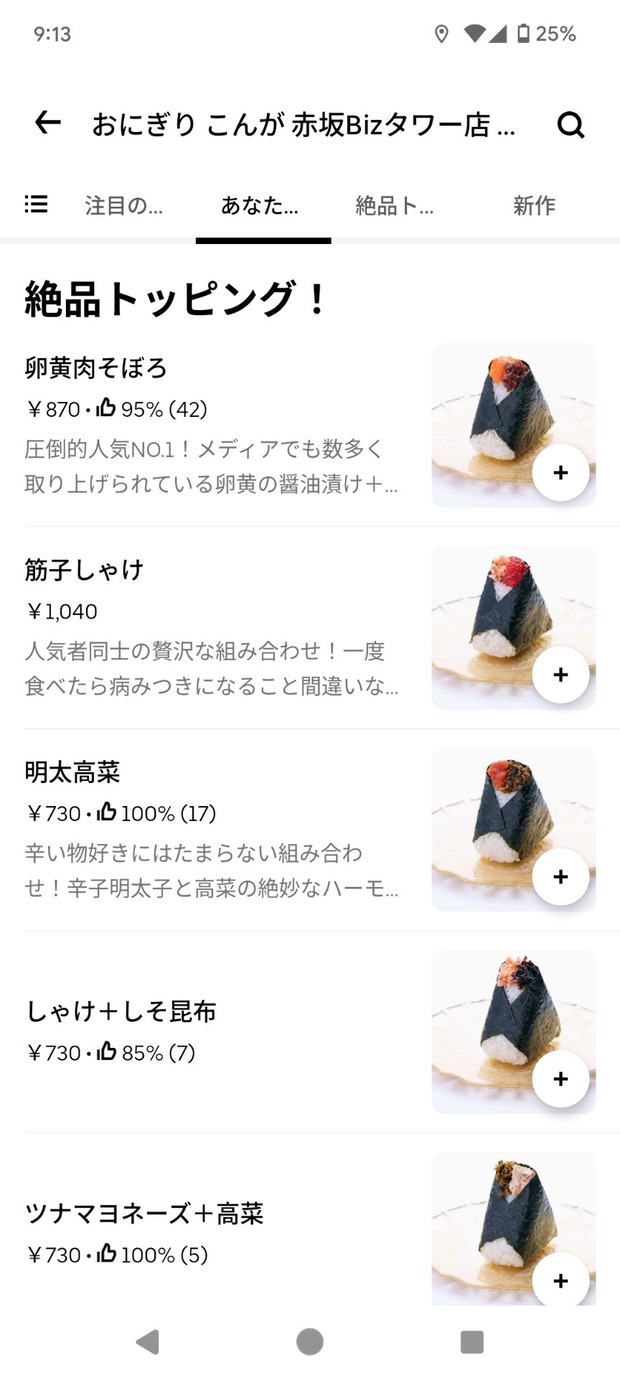
Task: Open the ツナマヨネーズ＋高菜 item
Action: click(210, 1233)
